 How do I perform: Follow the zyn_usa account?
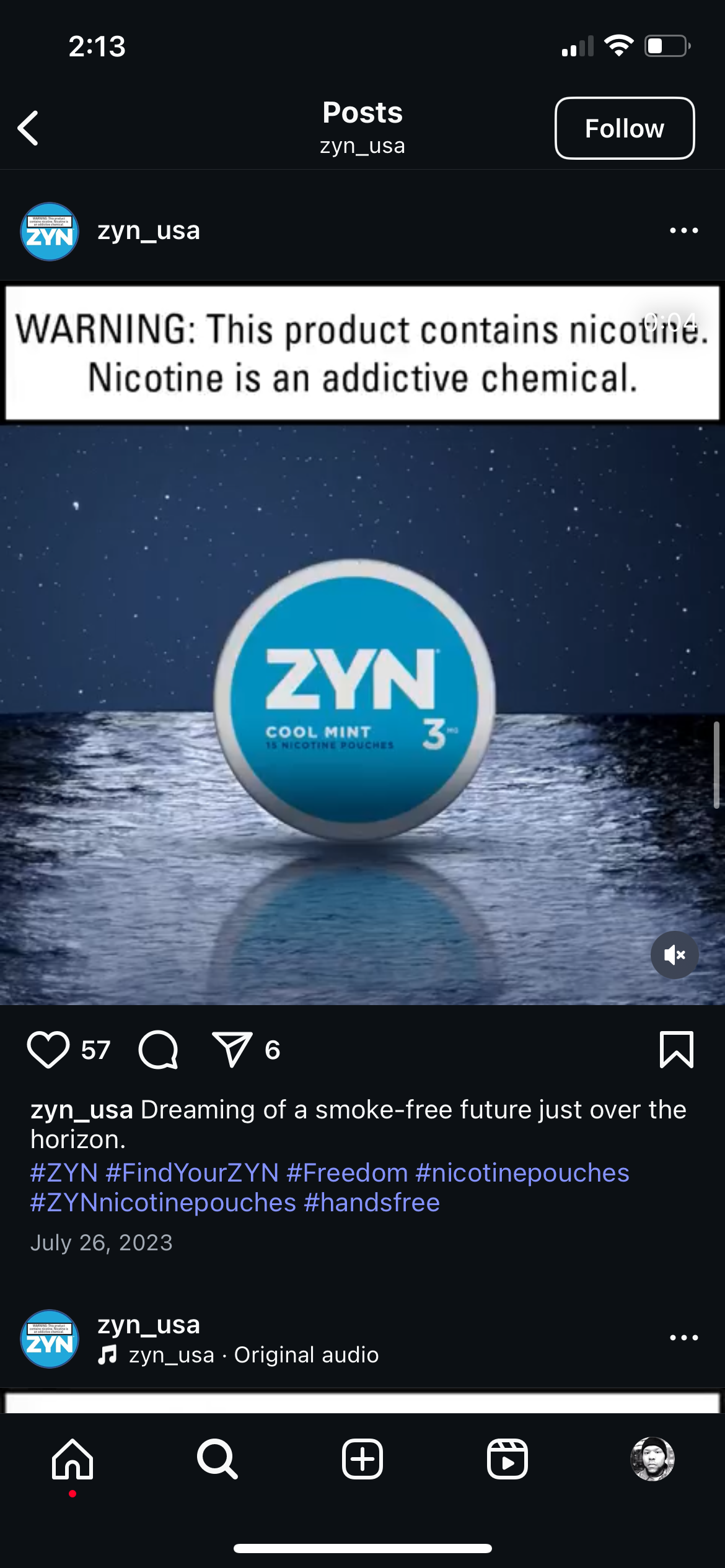(624, 128)
